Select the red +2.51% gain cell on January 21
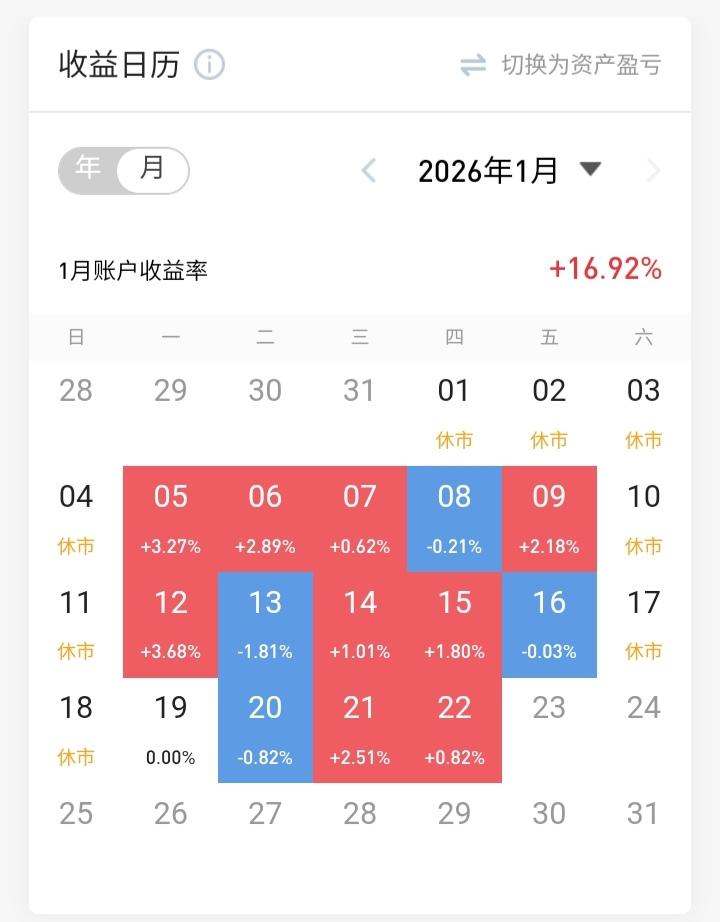This screenshot has width=720, height=922. click(360, 730)
